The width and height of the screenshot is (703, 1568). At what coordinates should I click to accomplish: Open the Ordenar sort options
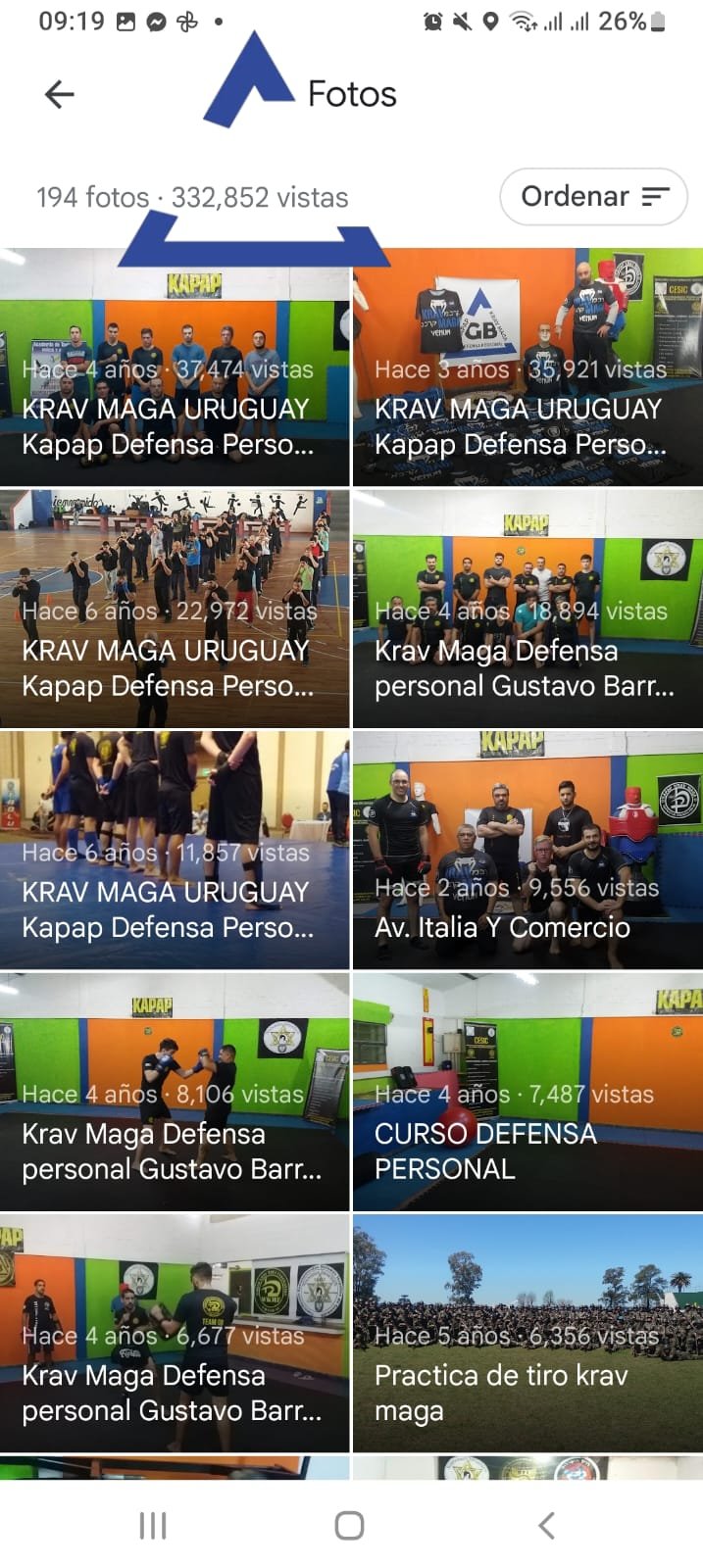593,197
